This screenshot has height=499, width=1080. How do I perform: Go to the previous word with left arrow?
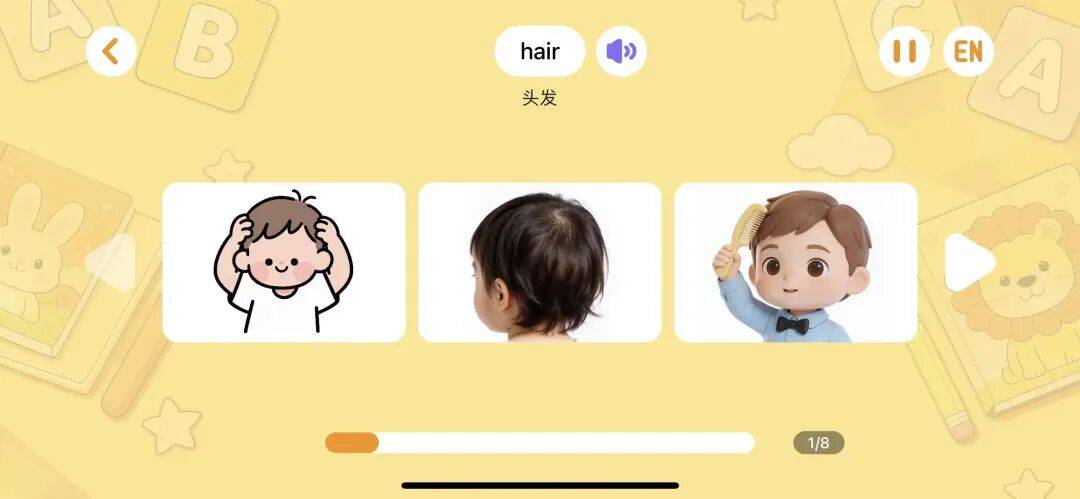click(111, 262)
